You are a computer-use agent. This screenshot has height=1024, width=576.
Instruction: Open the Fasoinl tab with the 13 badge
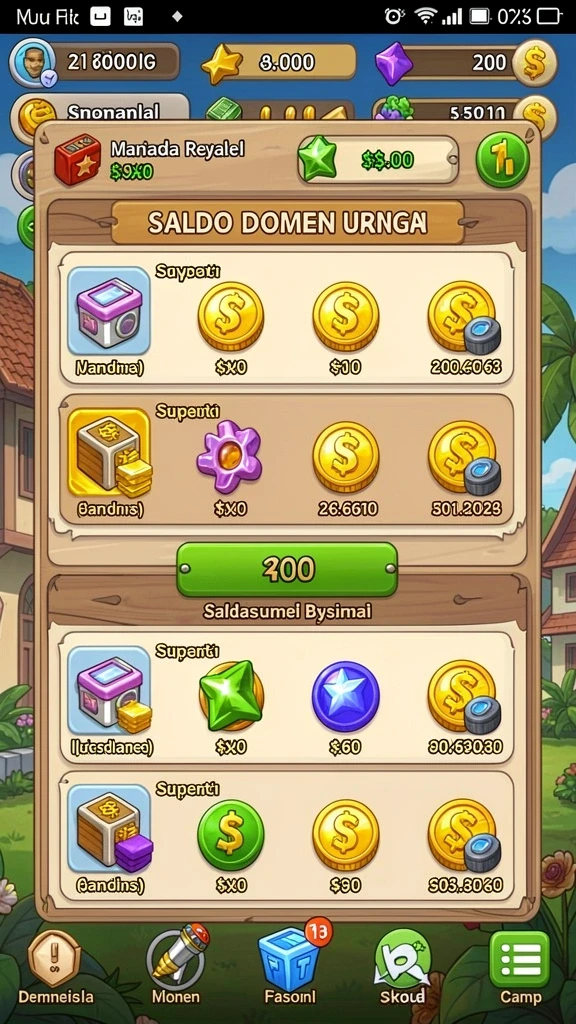pos(290,965)
